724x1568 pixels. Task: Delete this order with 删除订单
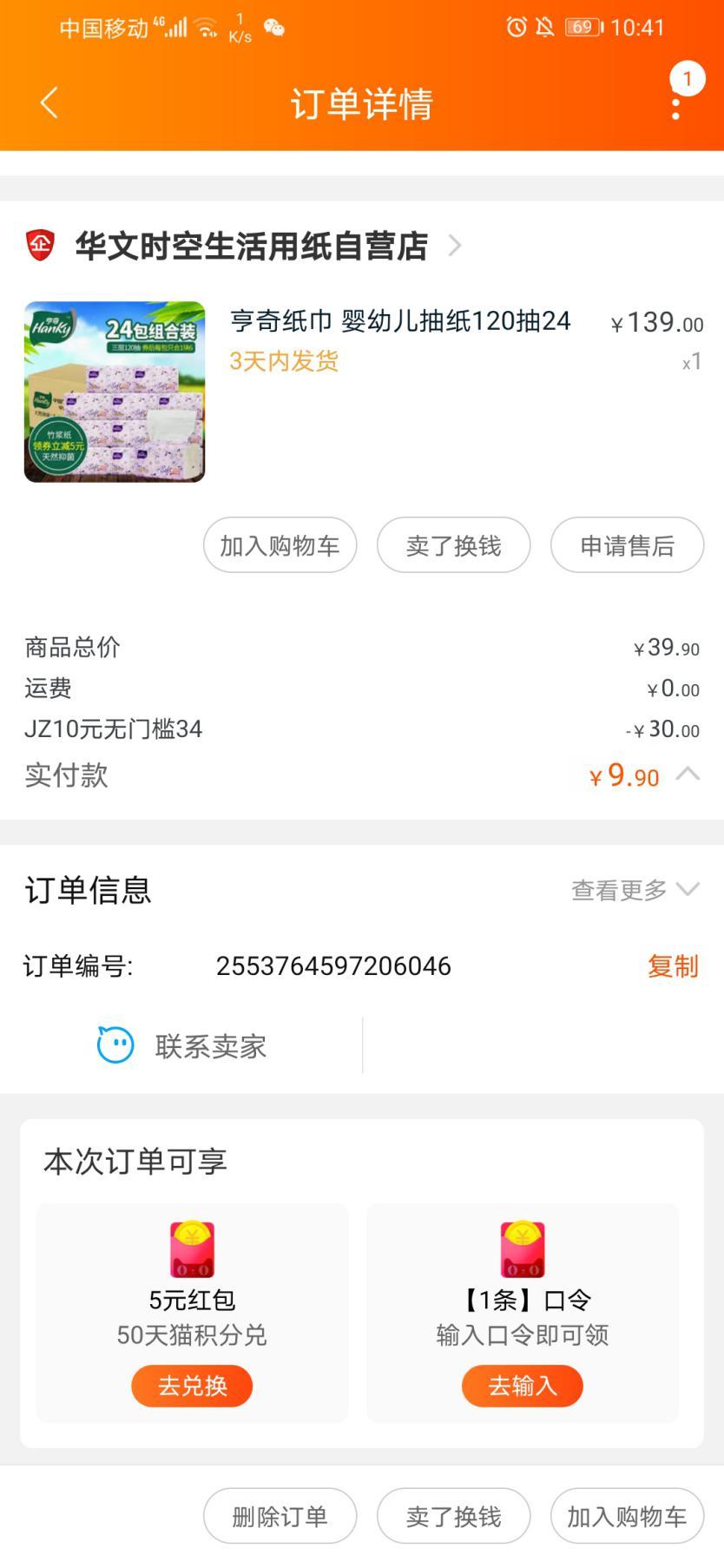coord(280,1517)
